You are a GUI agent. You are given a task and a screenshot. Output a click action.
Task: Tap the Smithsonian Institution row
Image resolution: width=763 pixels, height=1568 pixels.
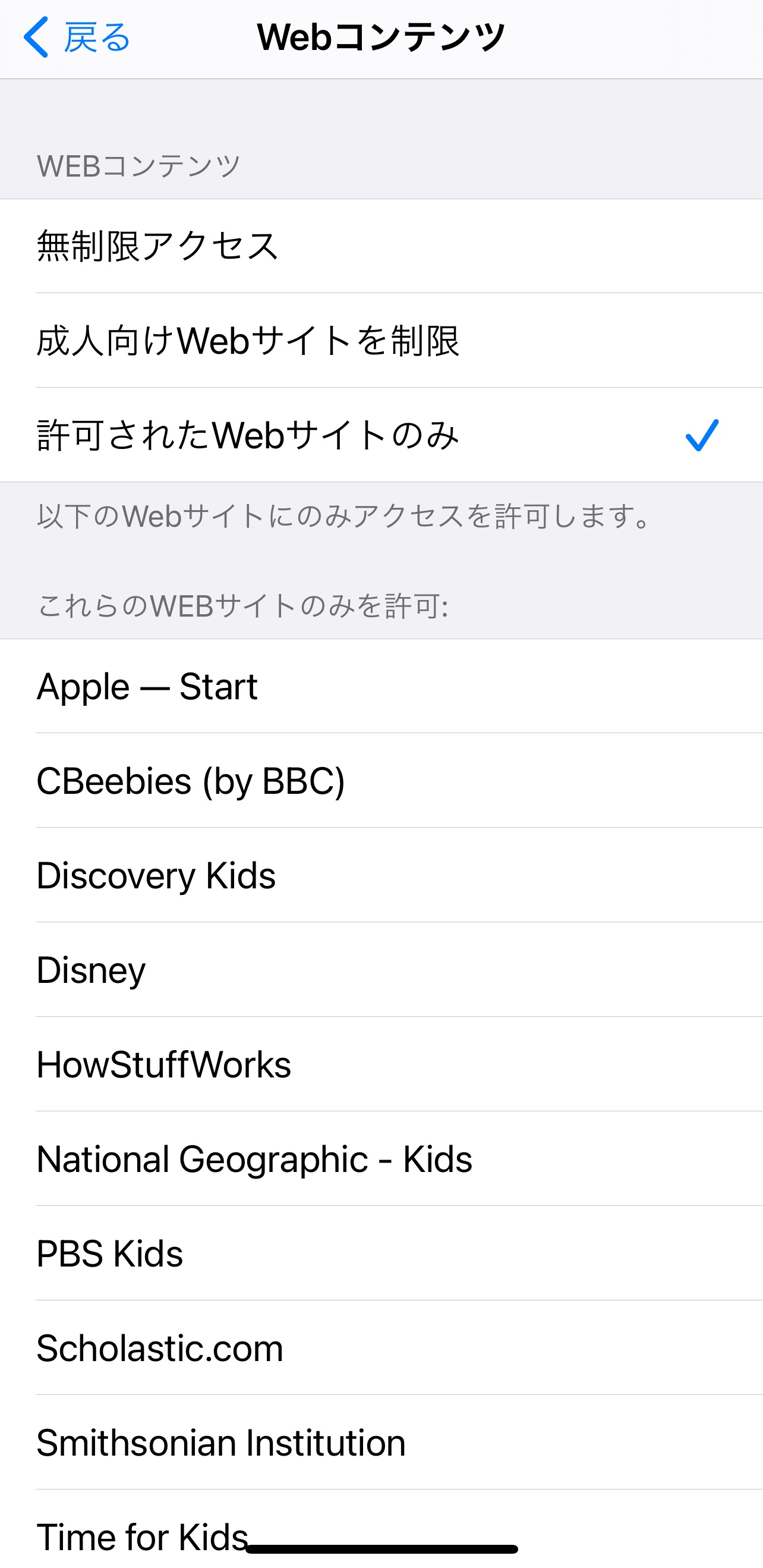click(381, 1442)
